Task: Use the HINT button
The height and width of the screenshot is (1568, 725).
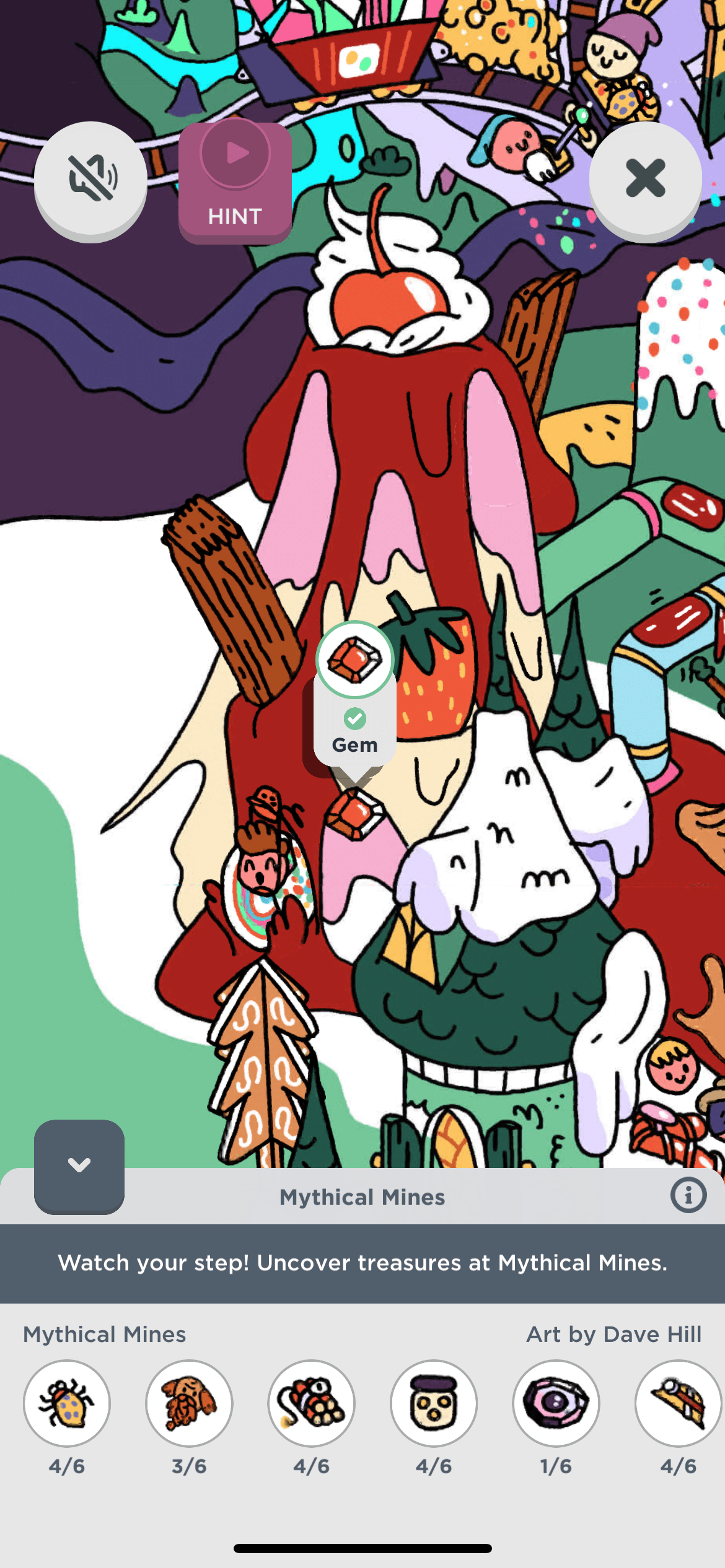Action: click(x=235, y=182)
